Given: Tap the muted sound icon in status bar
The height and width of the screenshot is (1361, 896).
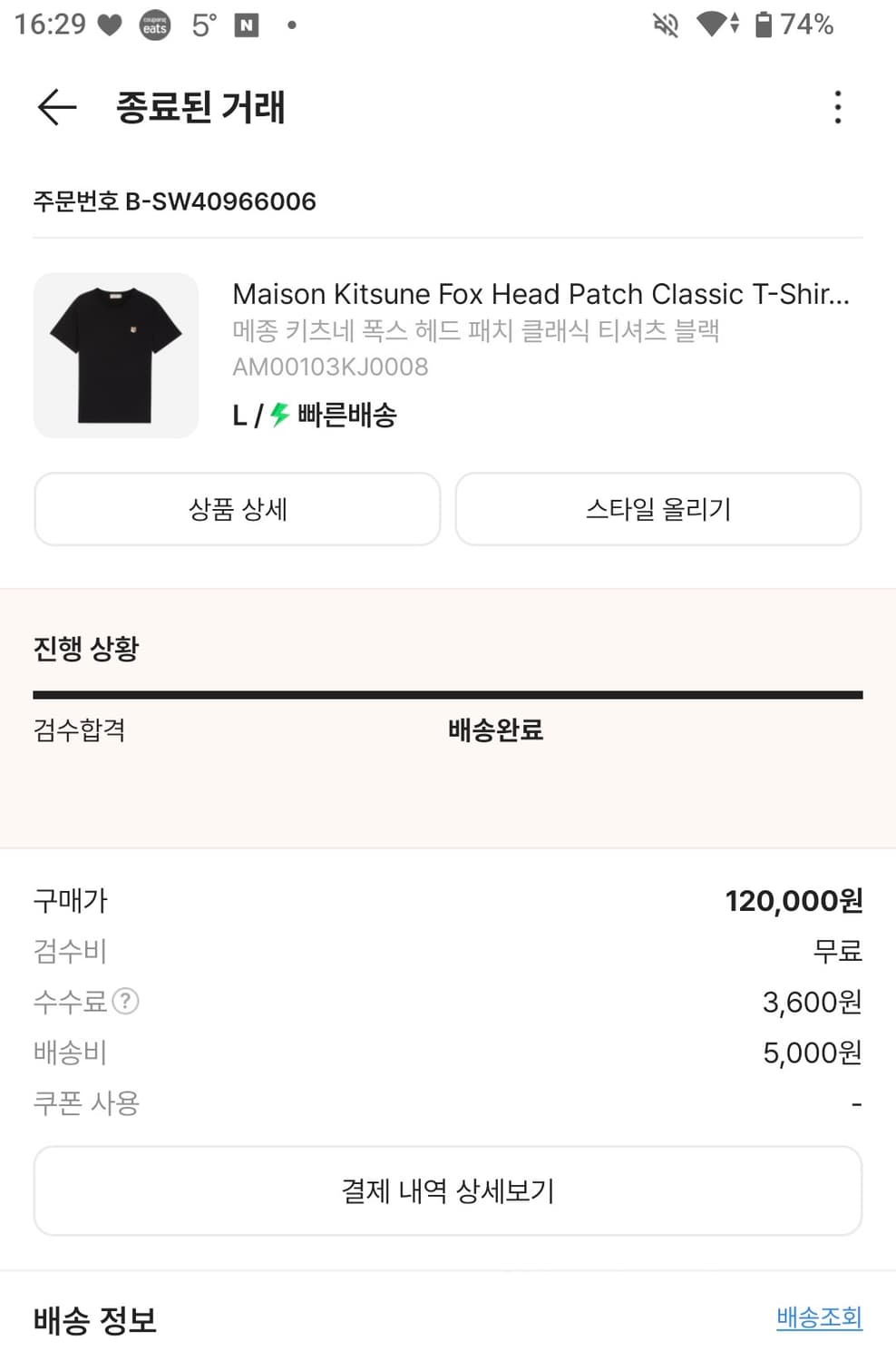Looking at the screenshot, I should tap(665, 25).
